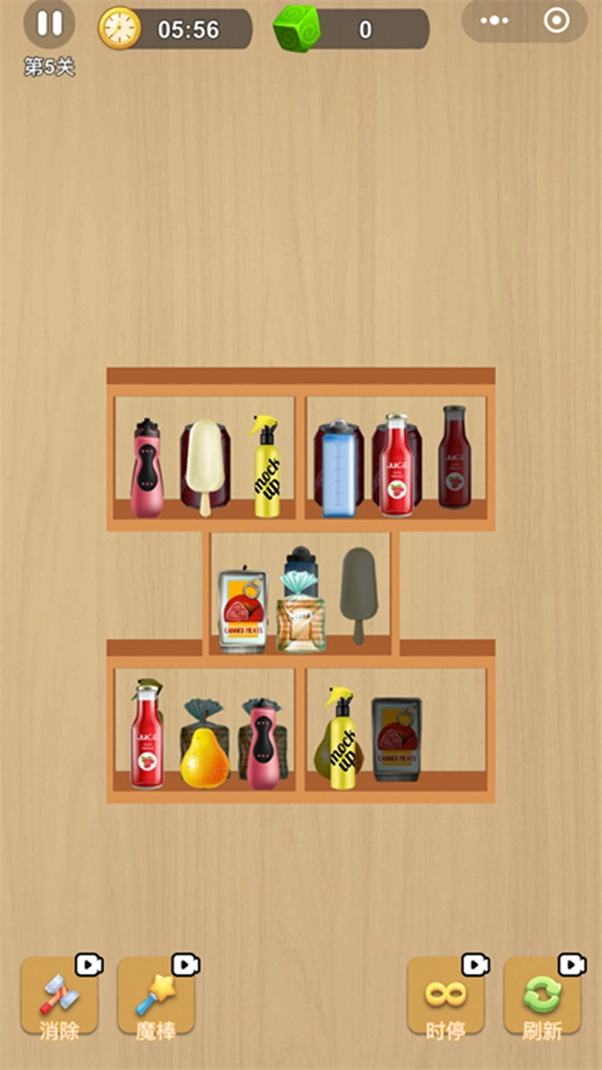Select the yellow spray bottle on the top shelf
602x1070 pixels.
[x=266, y=470]
